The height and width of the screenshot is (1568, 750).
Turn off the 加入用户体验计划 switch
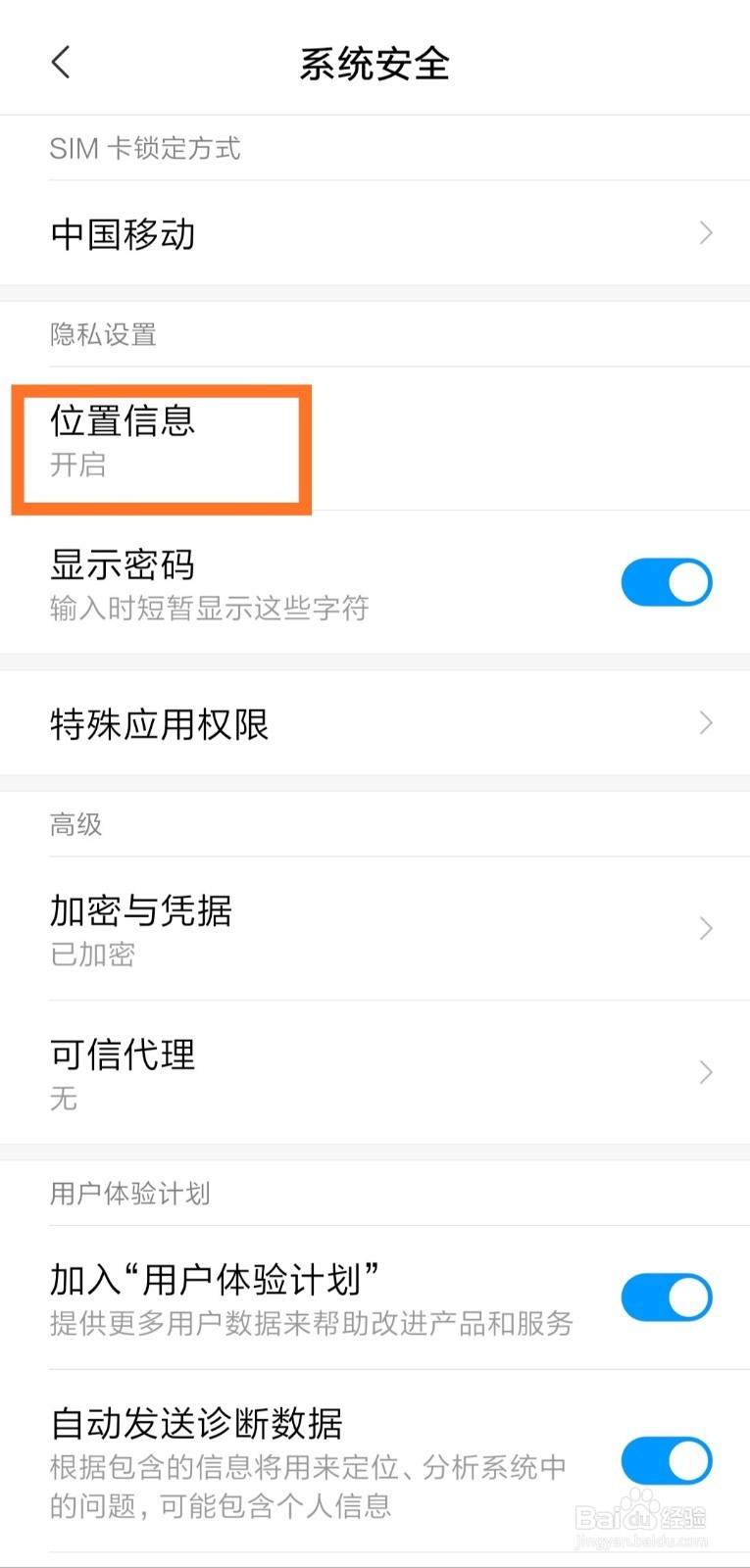(x=667, y=1296)
